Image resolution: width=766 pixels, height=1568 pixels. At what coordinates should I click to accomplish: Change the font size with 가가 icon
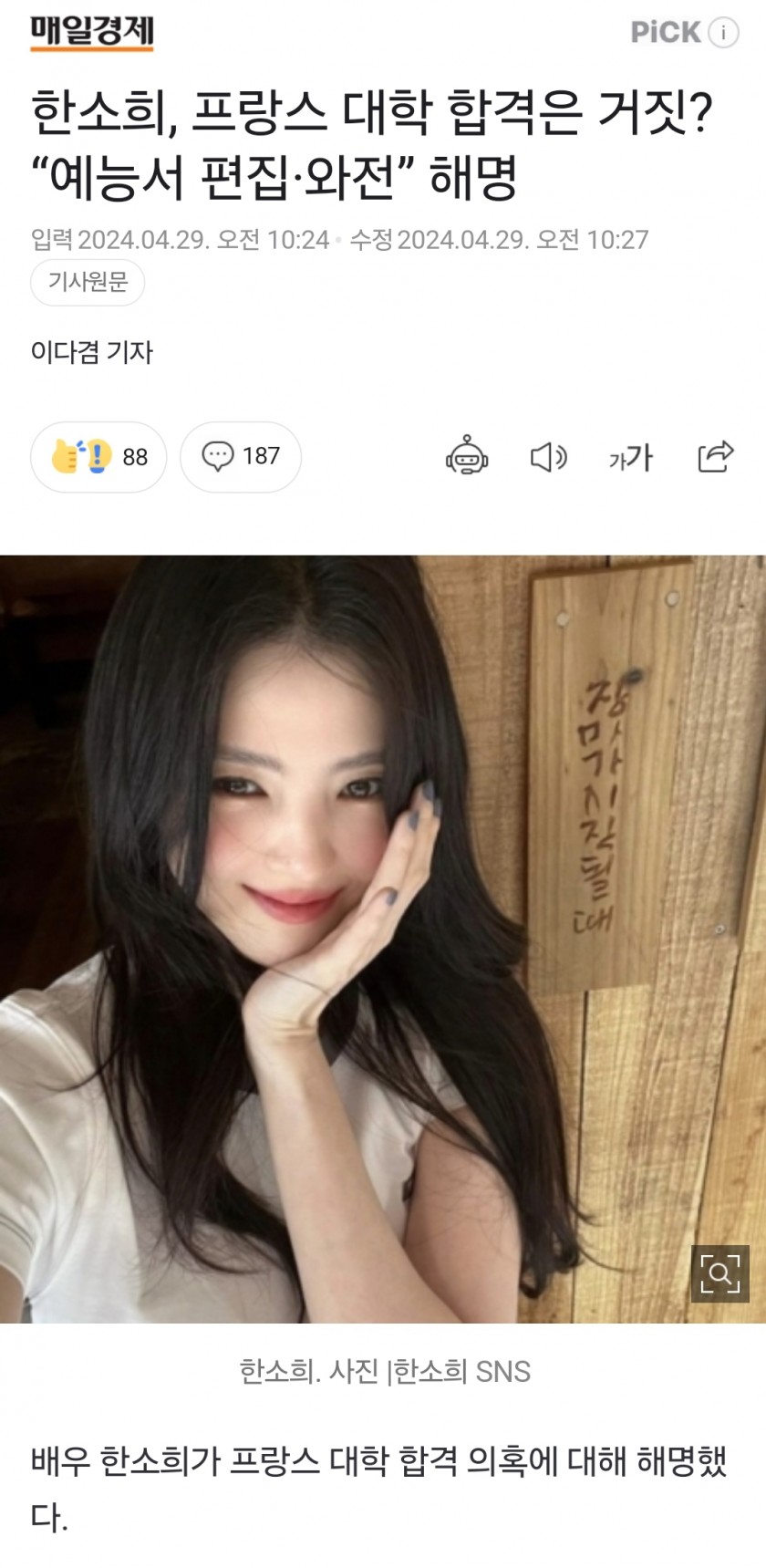[x=630, y=456]
